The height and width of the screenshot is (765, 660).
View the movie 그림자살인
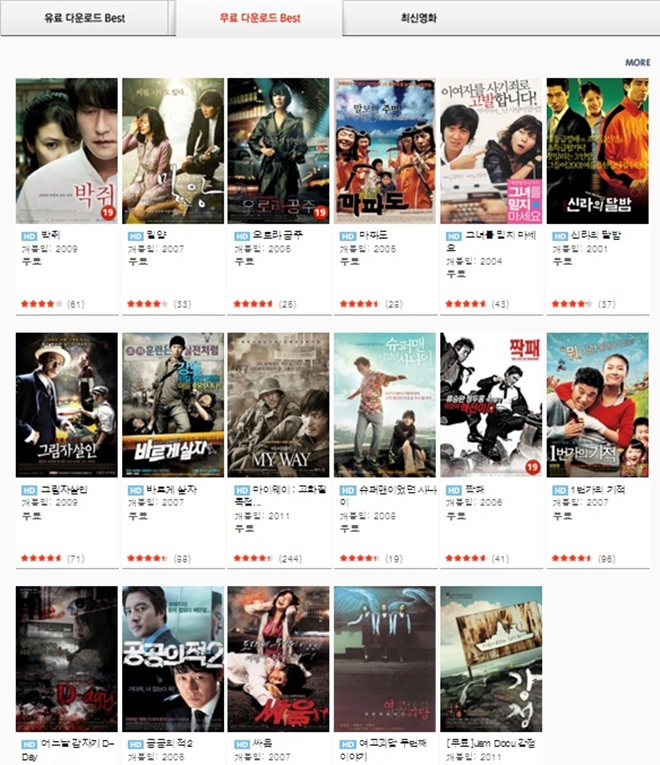tap(67, 404)
